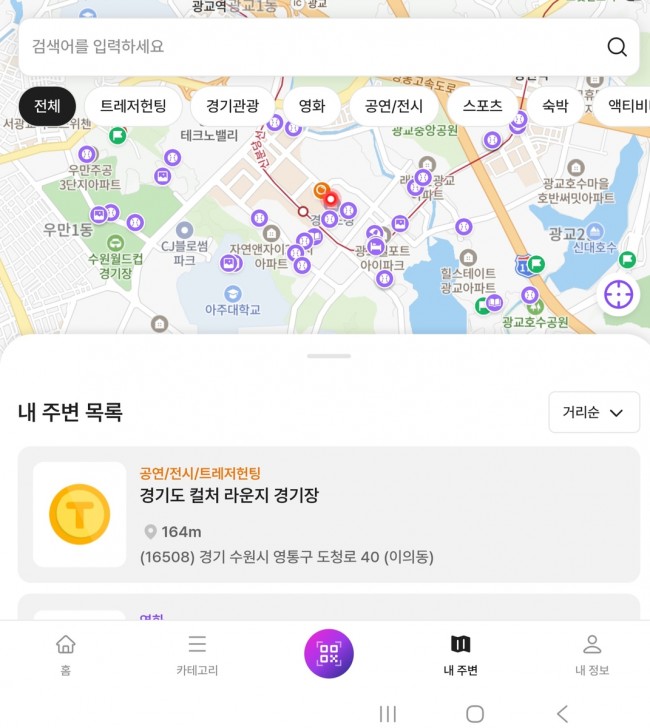Select the 경기관광 chip

click(x=233, y=106)
